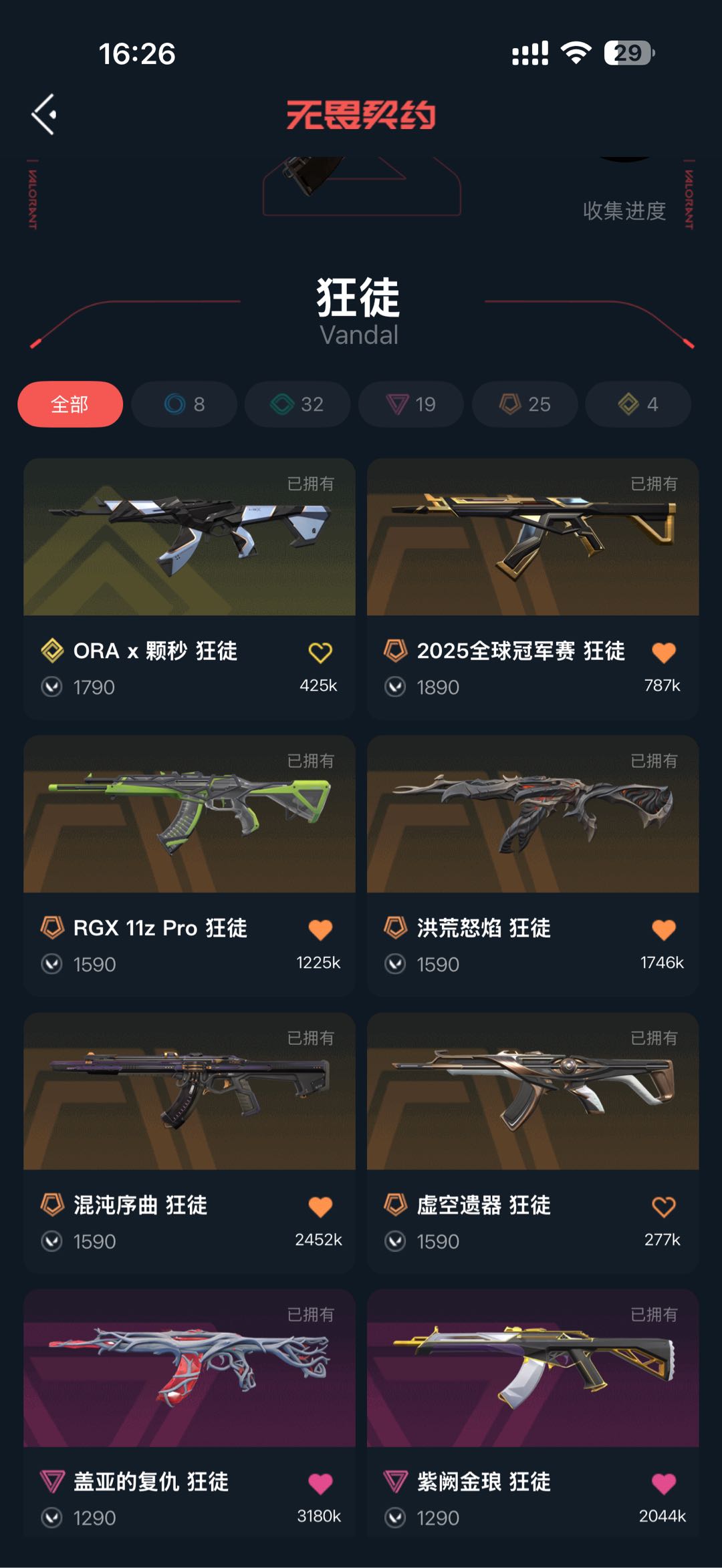Screen dimensions: 722x1568
Task: Open the 虚空遗器 狂徒 skin card
Action: 533,1143
